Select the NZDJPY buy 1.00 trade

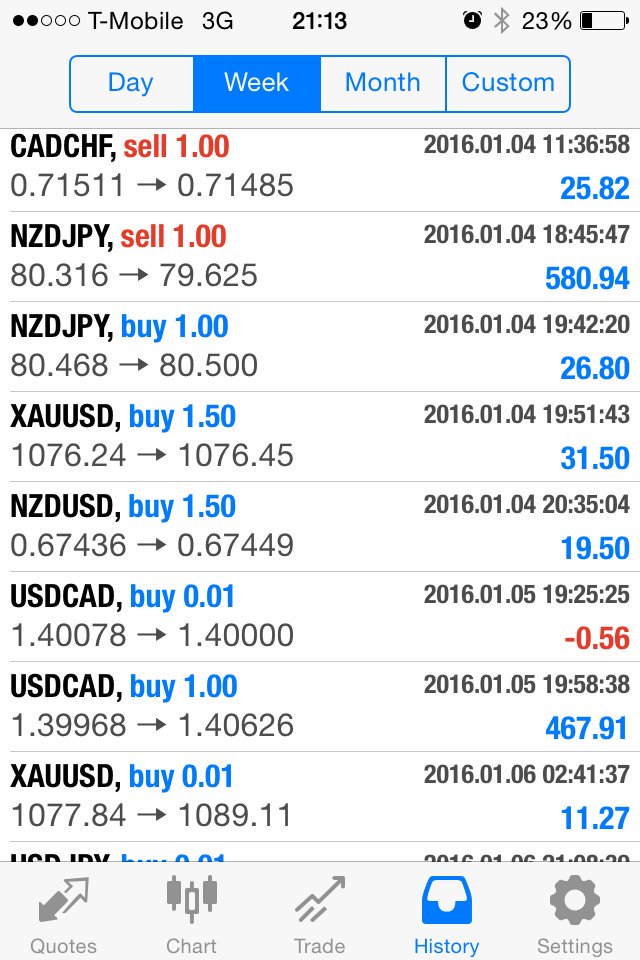(x=320, y=347)
